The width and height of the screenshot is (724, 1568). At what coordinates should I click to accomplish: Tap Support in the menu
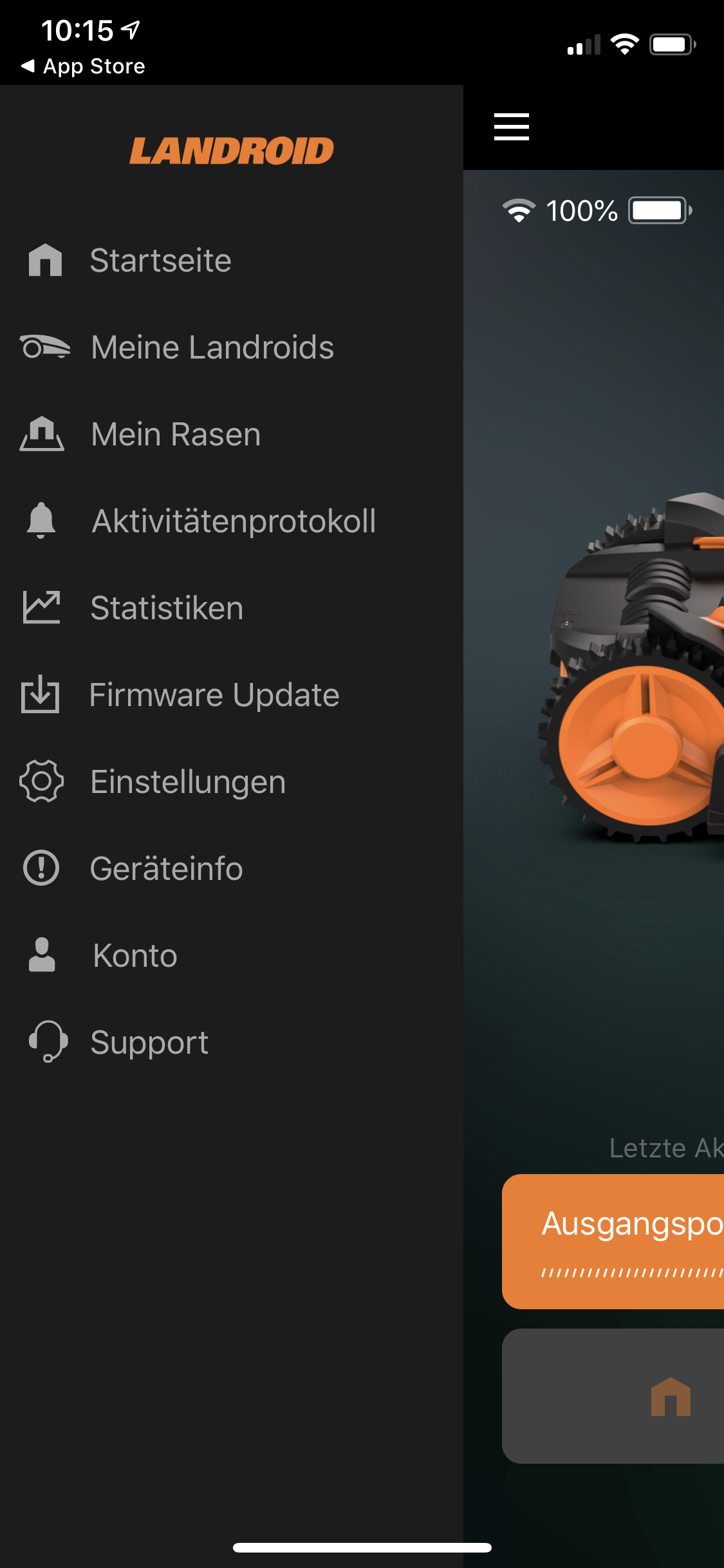(149, 1043)
